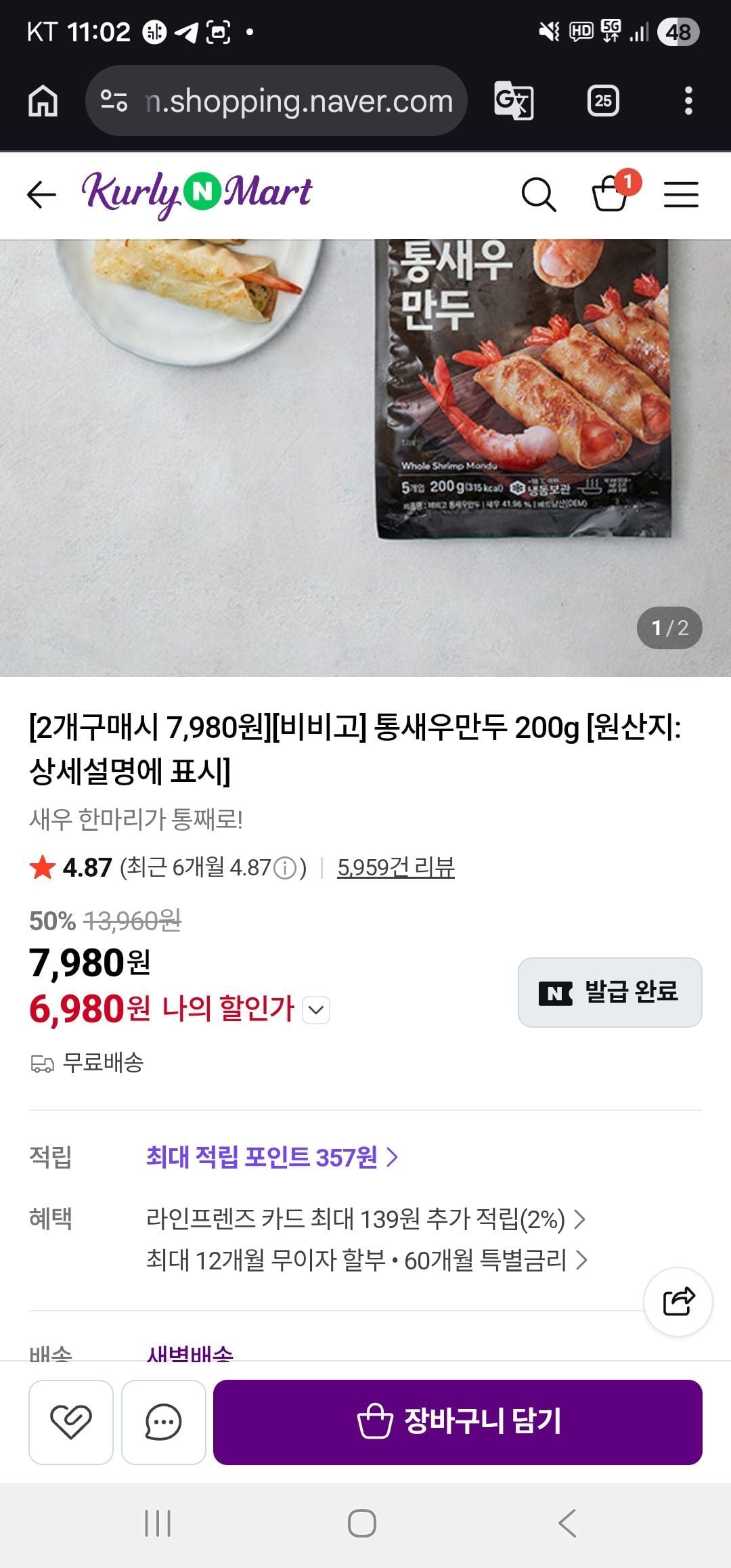
Task: Tap 장바구니 담기 to add to cart
Action: pos(458,1422)
